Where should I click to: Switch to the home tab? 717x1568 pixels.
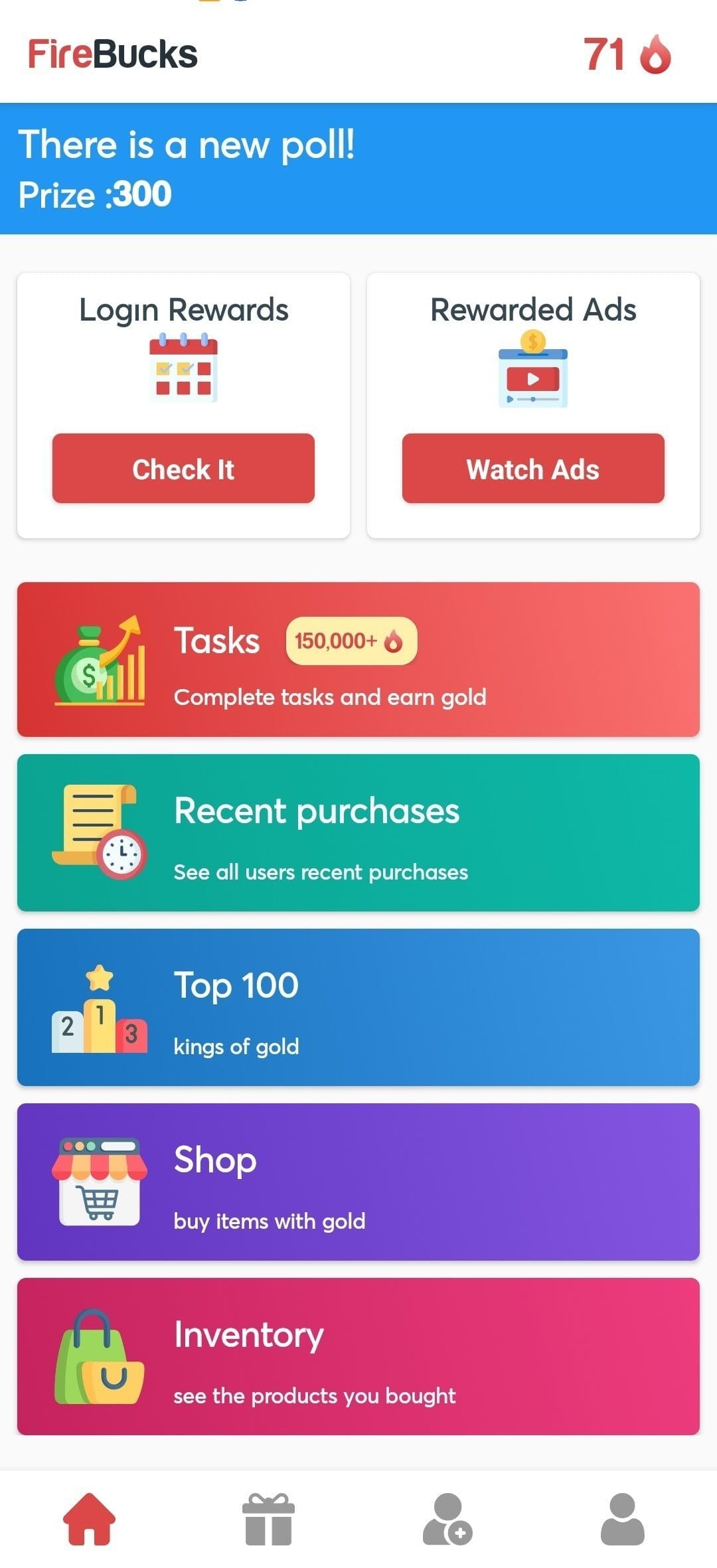click(x=90, y=1520)
